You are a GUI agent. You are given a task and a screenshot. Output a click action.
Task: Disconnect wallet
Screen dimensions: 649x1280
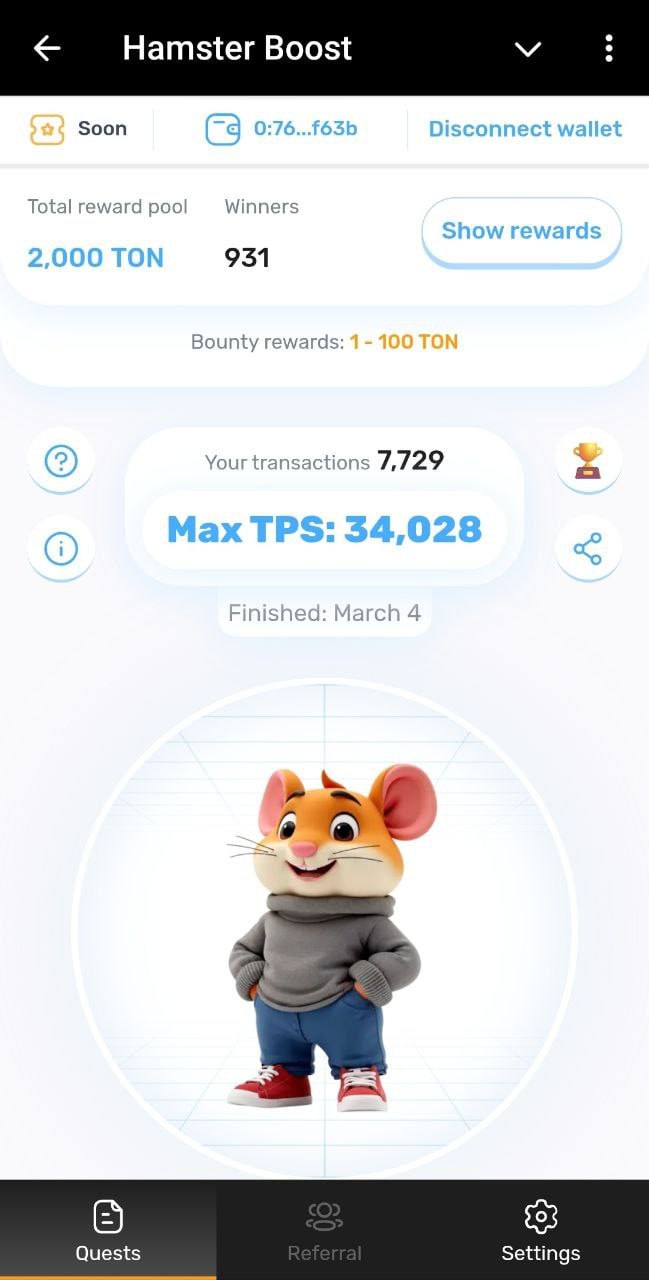(525, 129)
